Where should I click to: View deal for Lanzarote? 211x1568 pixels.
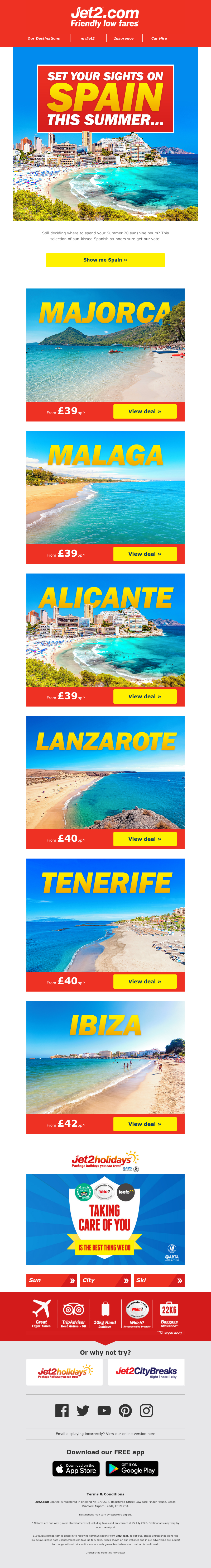point(145,839)
